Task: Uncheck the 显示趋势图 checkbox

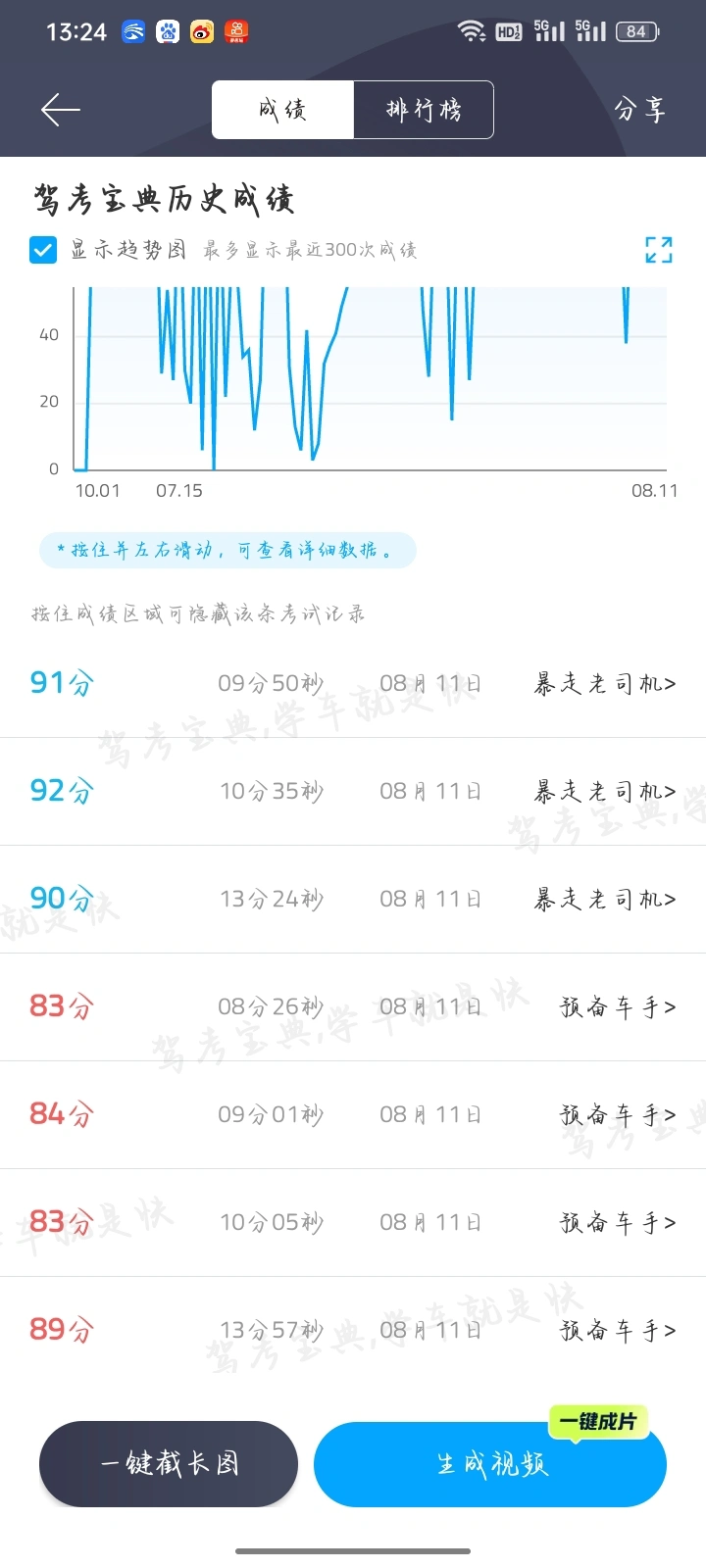Action: [43, 250]
